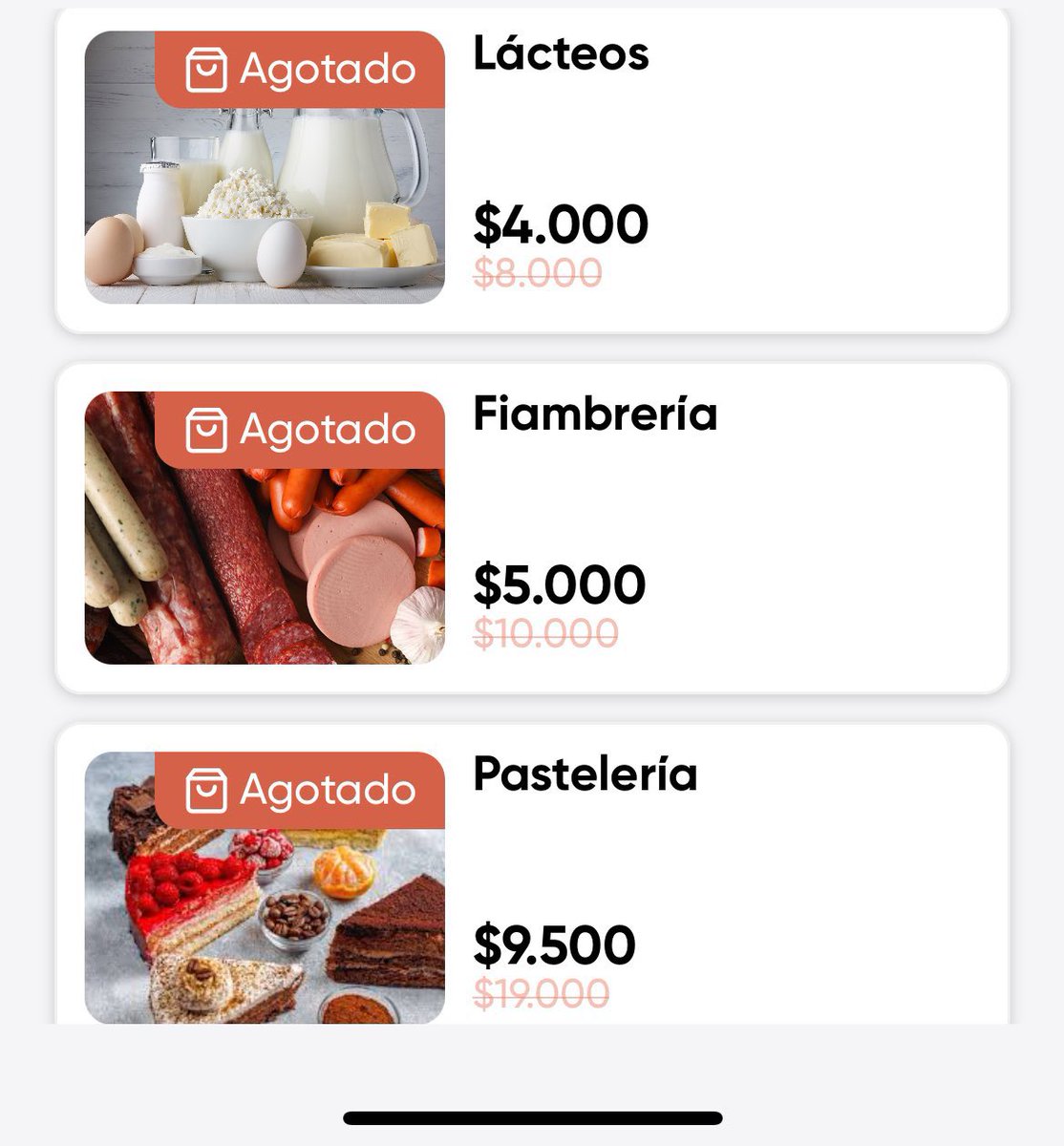1064x1146 pixels.
Task: Open the Lácteos product card
Action: 532,168
